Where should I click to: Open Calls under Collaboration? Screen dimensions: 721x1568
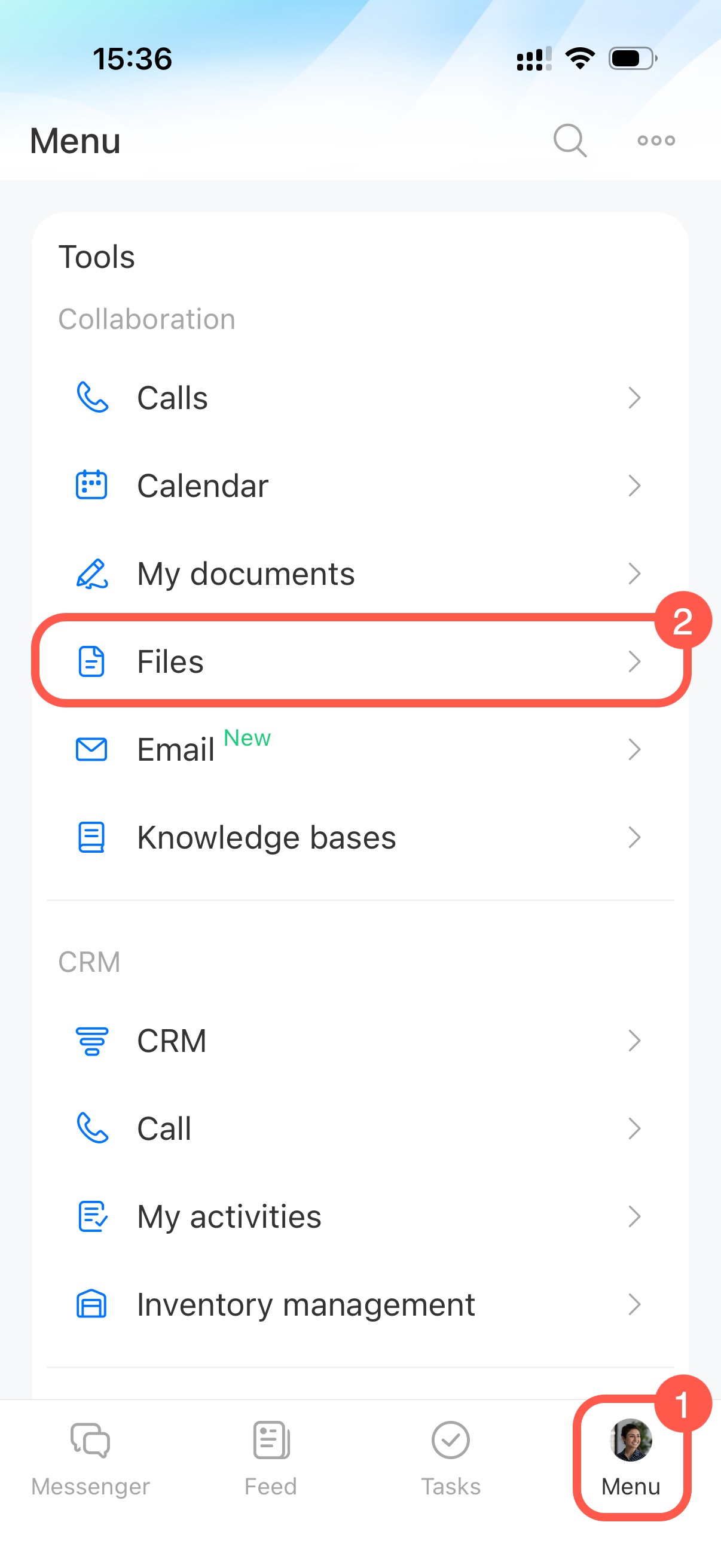coord(359,398)
